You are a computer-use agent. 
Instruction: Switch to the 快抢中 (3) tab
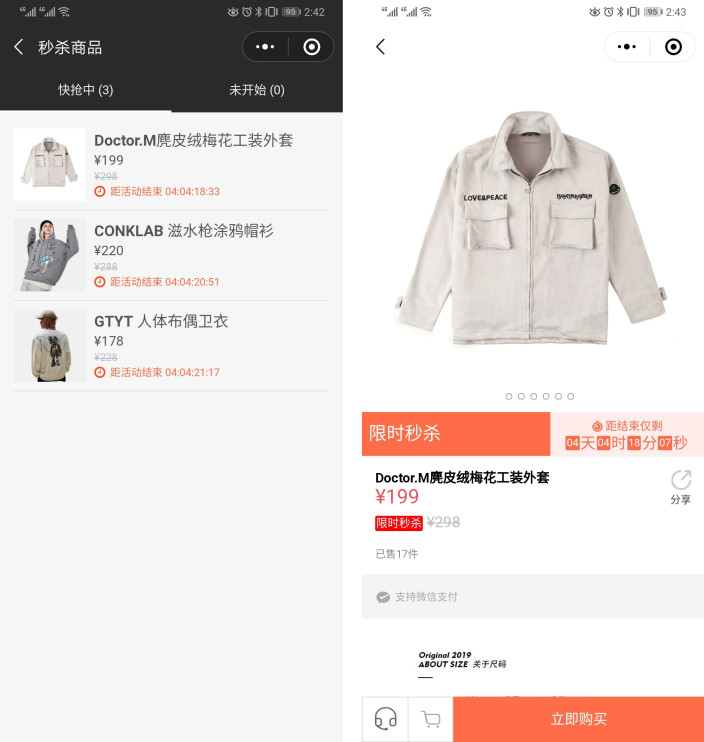click(x=86, y=90)
